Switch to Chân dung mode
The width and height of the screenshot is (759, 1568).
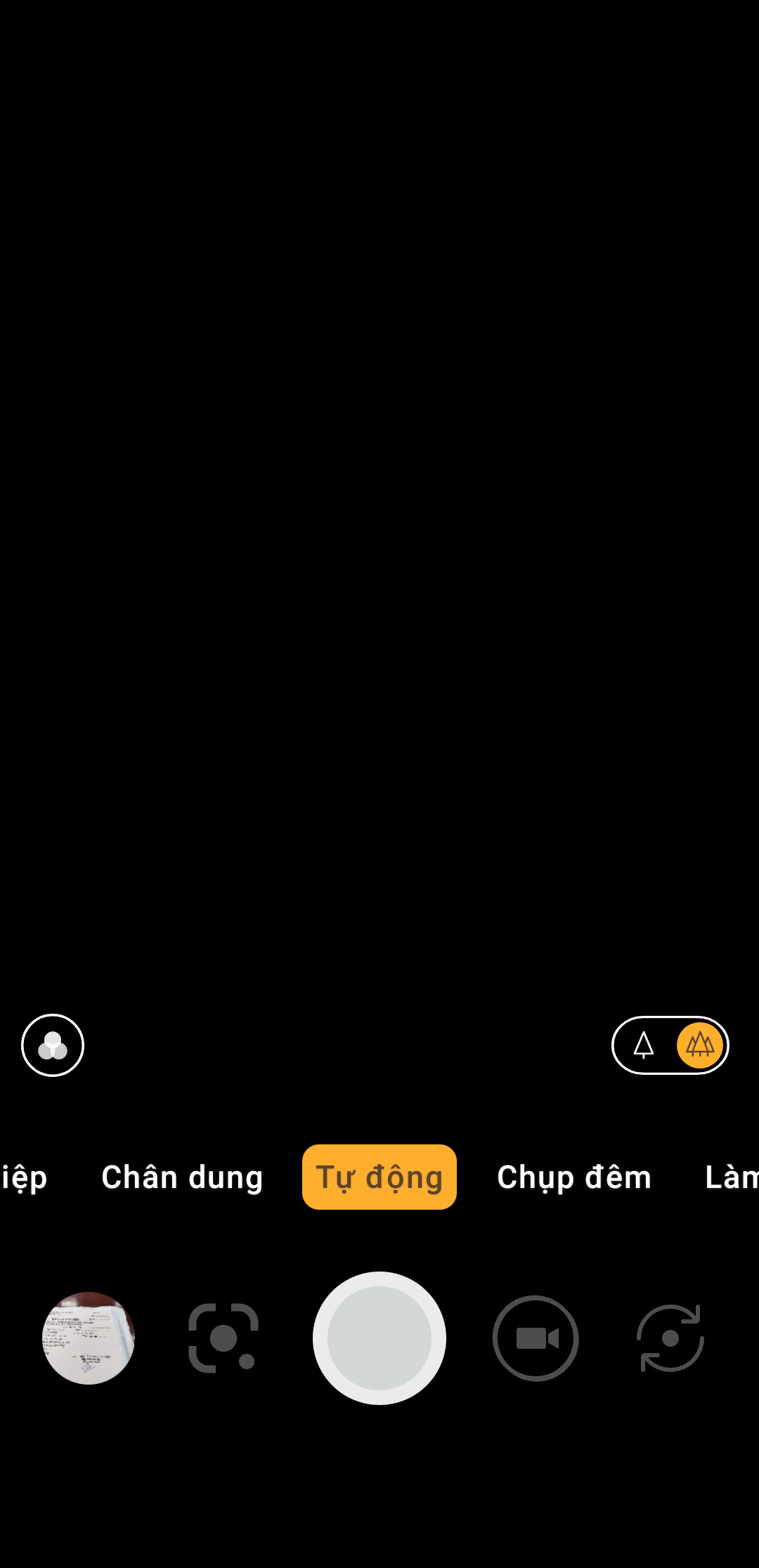(x=182, y=1177)
